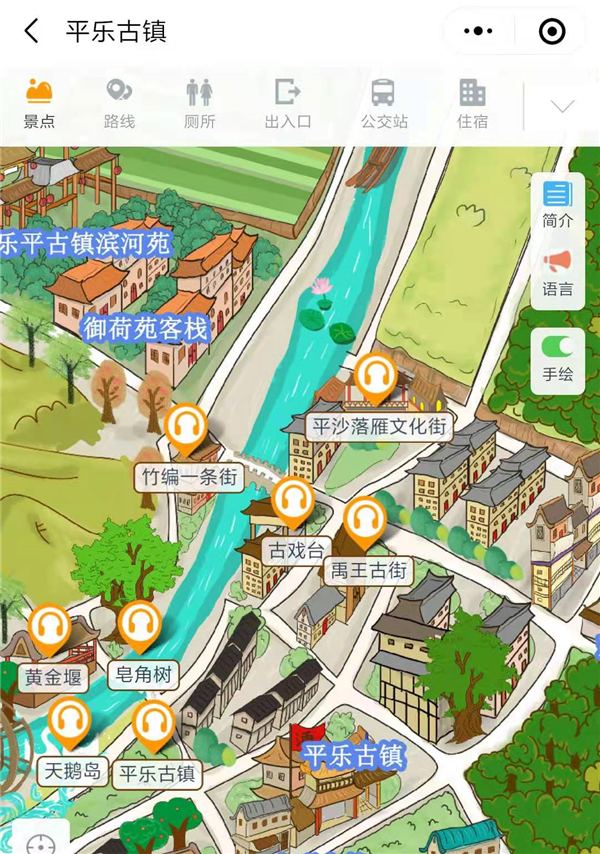
Task: Change audio guide 语言
Action: click(x=557, y=273)
